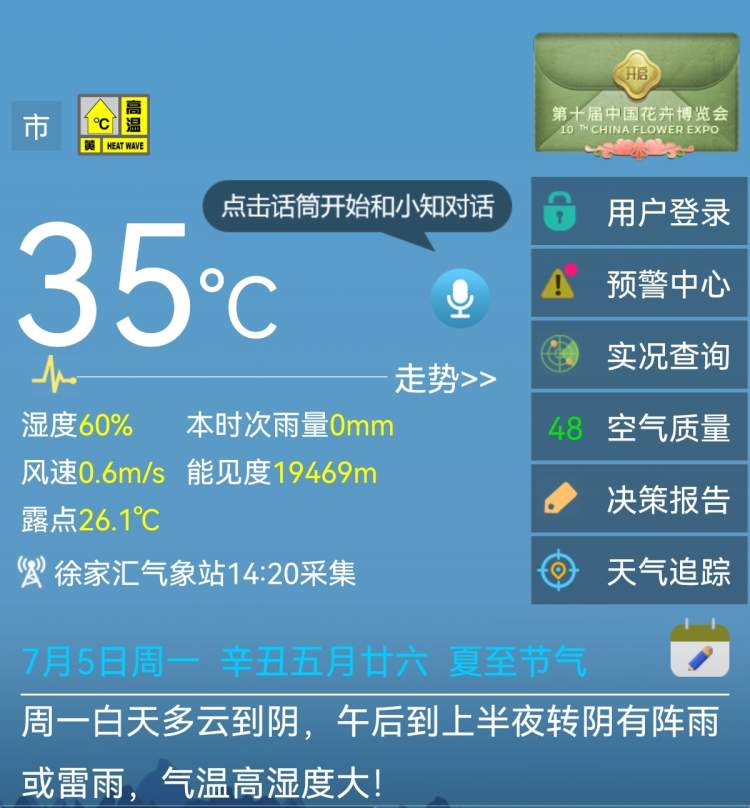Tap the large 35°C temperature reading
The width and height of the screenshot is (750, 808).
(x=140, y=290)
